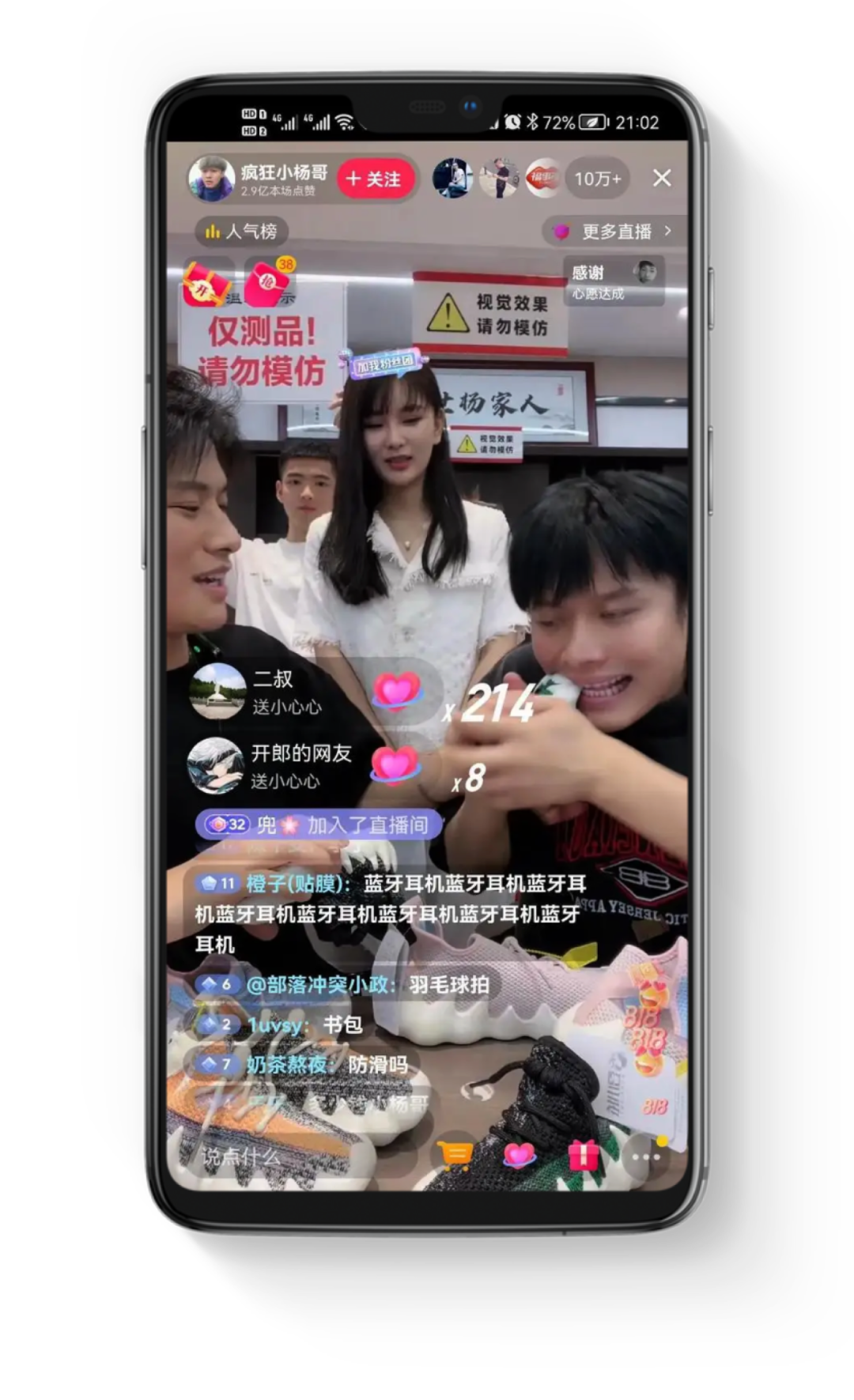Send a small heart gift
This screenshot has height=1400, width=854.
point(519,1156)
